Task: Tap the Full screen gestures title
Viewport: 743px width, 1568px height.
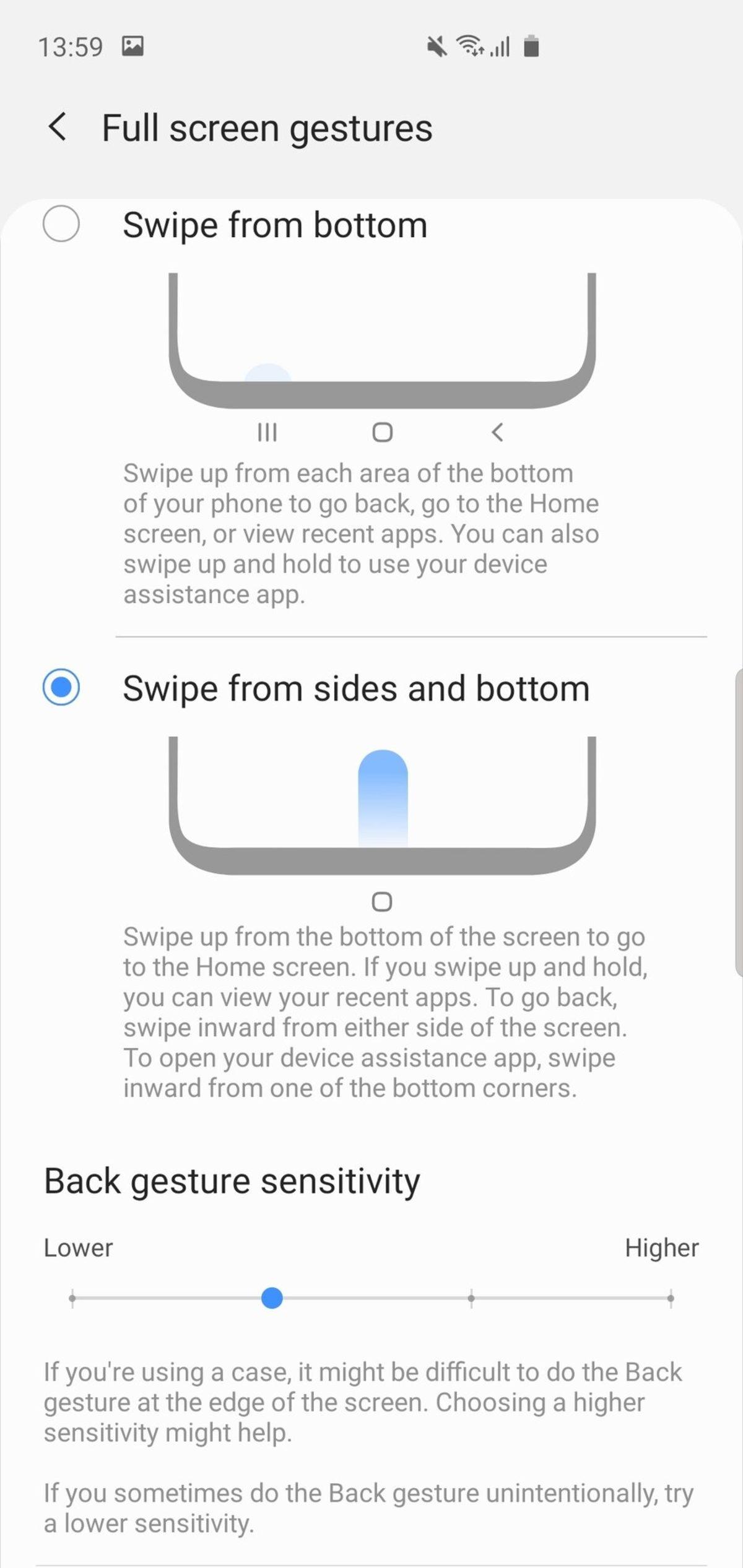Action: tap(267, 127)
